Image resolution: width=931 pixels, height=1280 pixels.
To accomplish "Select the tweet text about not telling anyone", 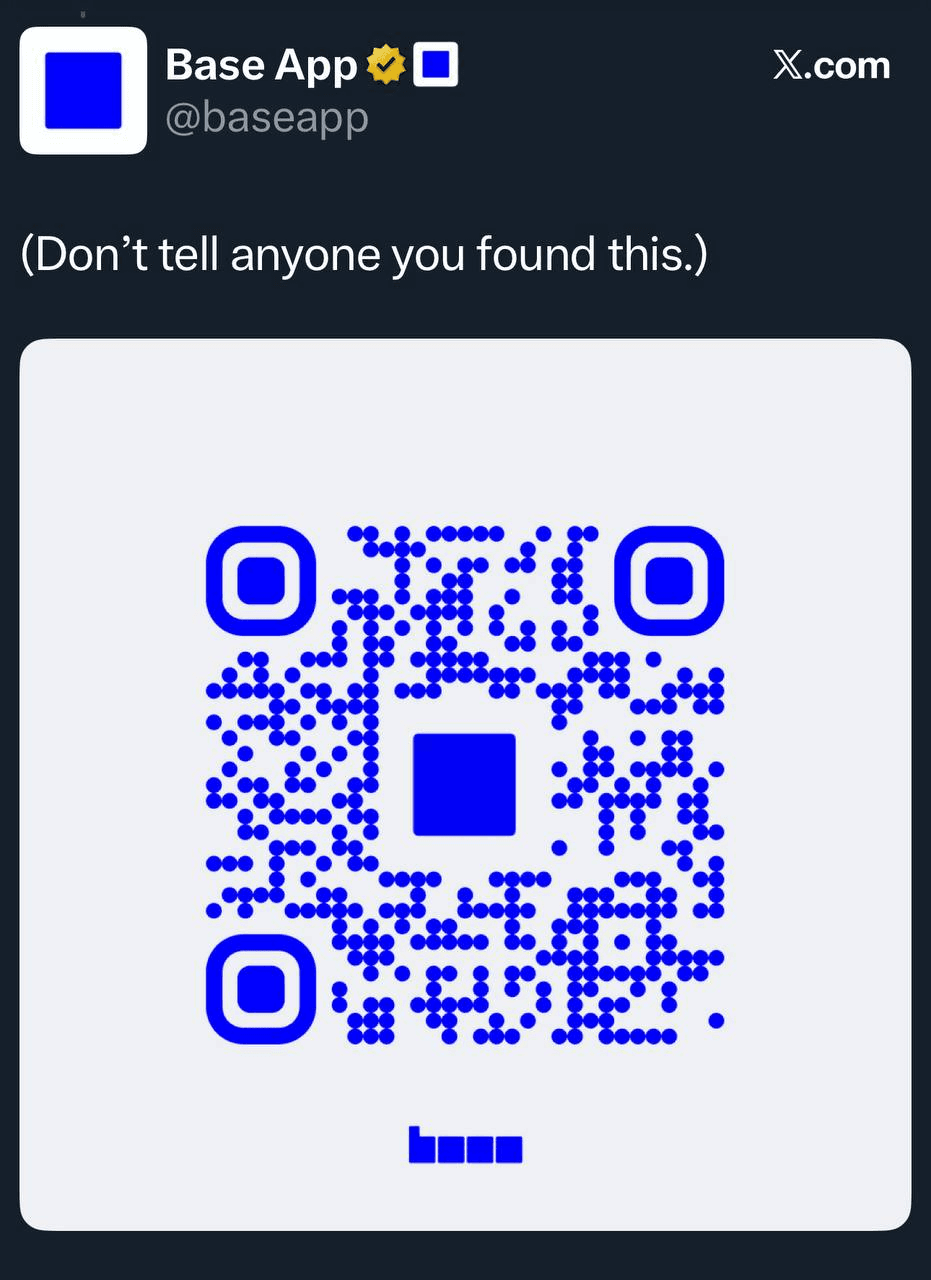I will [x=365, y=254].
